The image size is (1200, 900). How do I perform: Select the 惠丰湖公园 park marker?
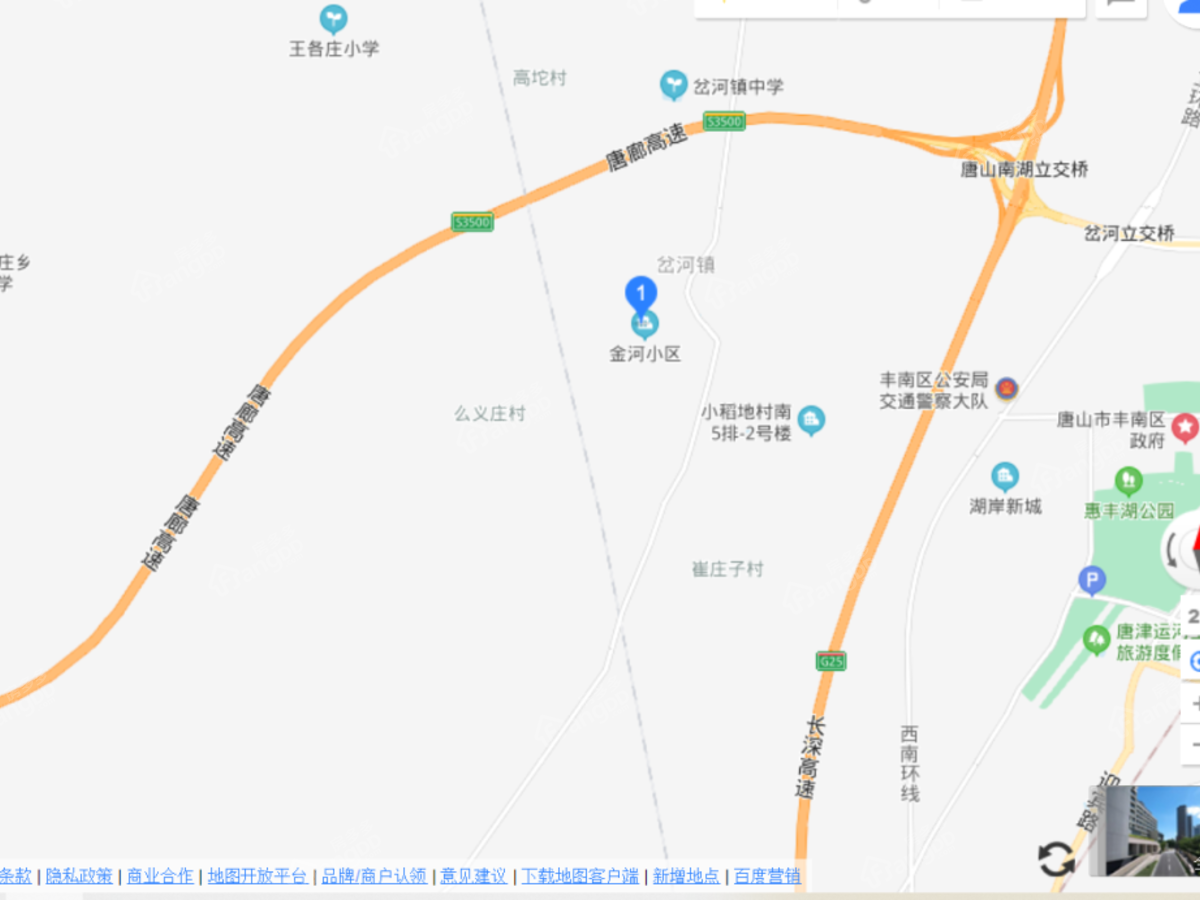coord(1128,482)
